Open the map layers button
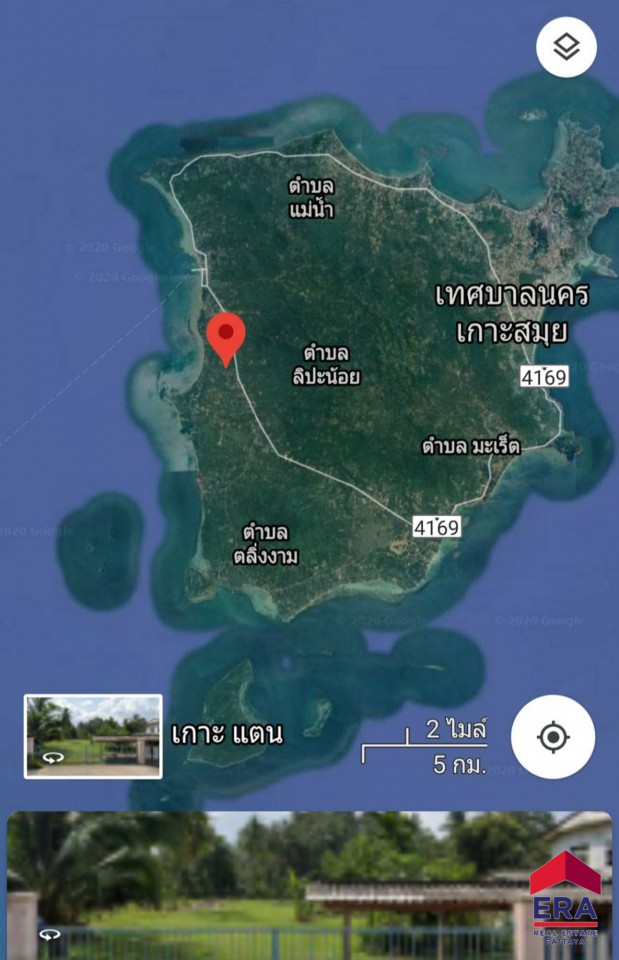619x960 pixels. pyautogui.click(x=566, y=47)
